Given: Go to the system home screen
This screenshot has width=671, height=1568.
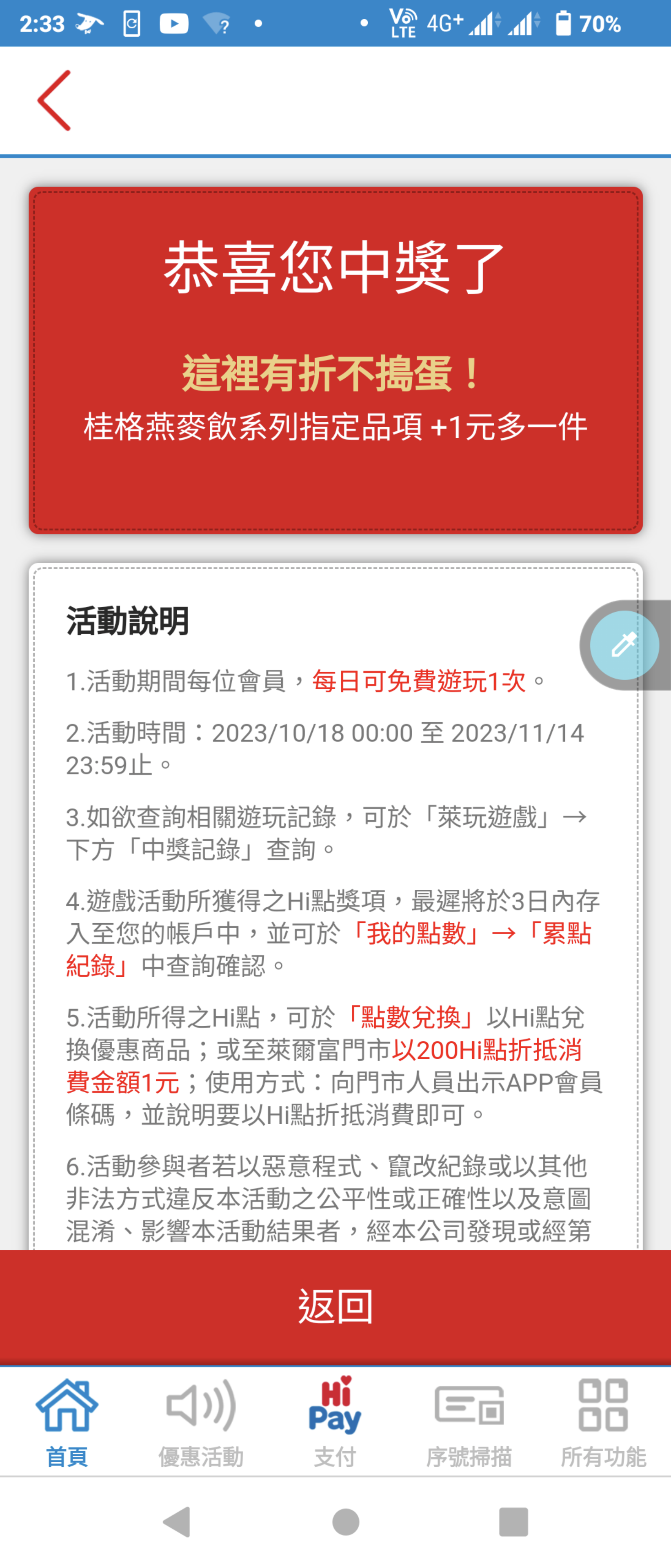Looking at the screenshot, I should coord(346,1522).
